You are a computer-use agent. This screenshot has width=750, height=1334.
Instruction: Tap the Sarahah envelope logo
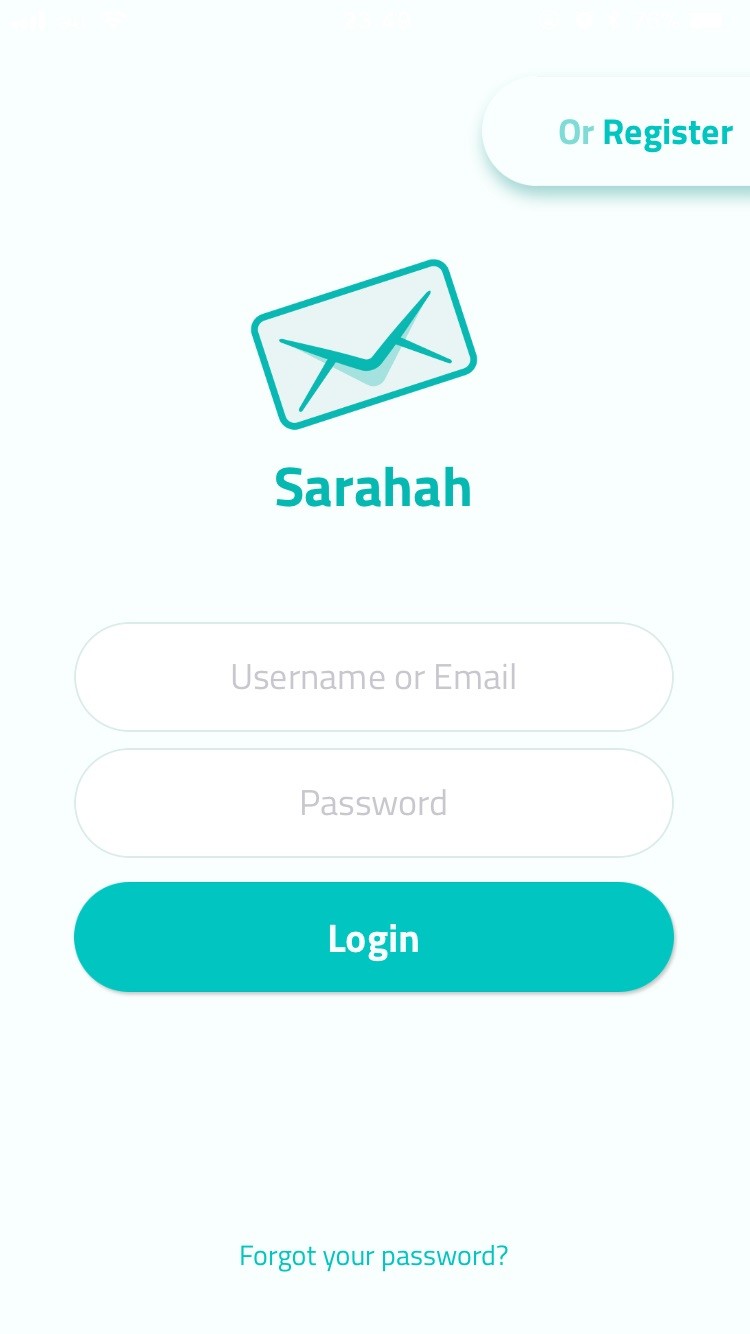pyautogui.click(x=365, y=343)
